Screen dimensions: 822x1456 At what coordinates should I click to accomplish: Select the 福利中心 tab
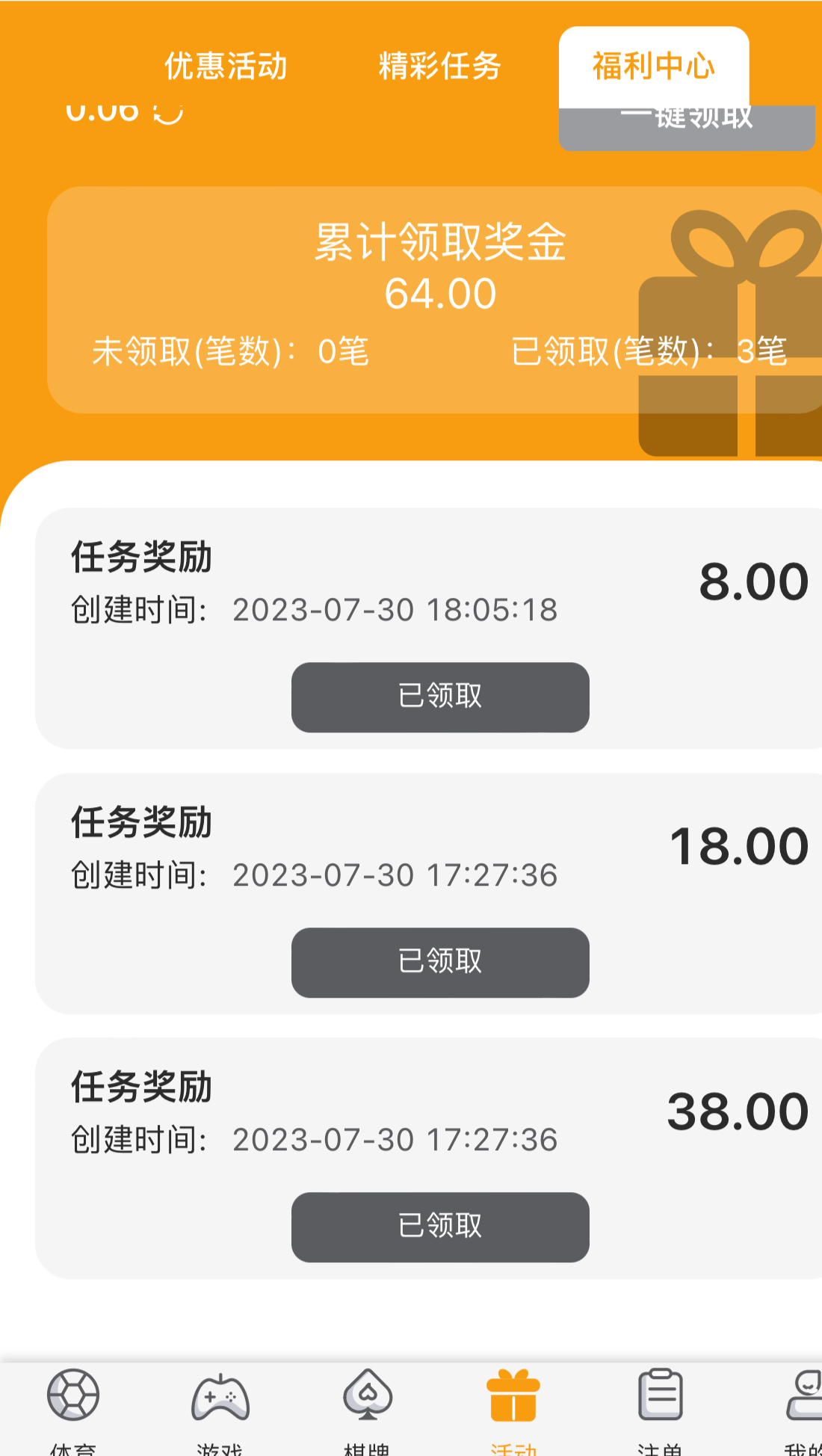point(654,66)
